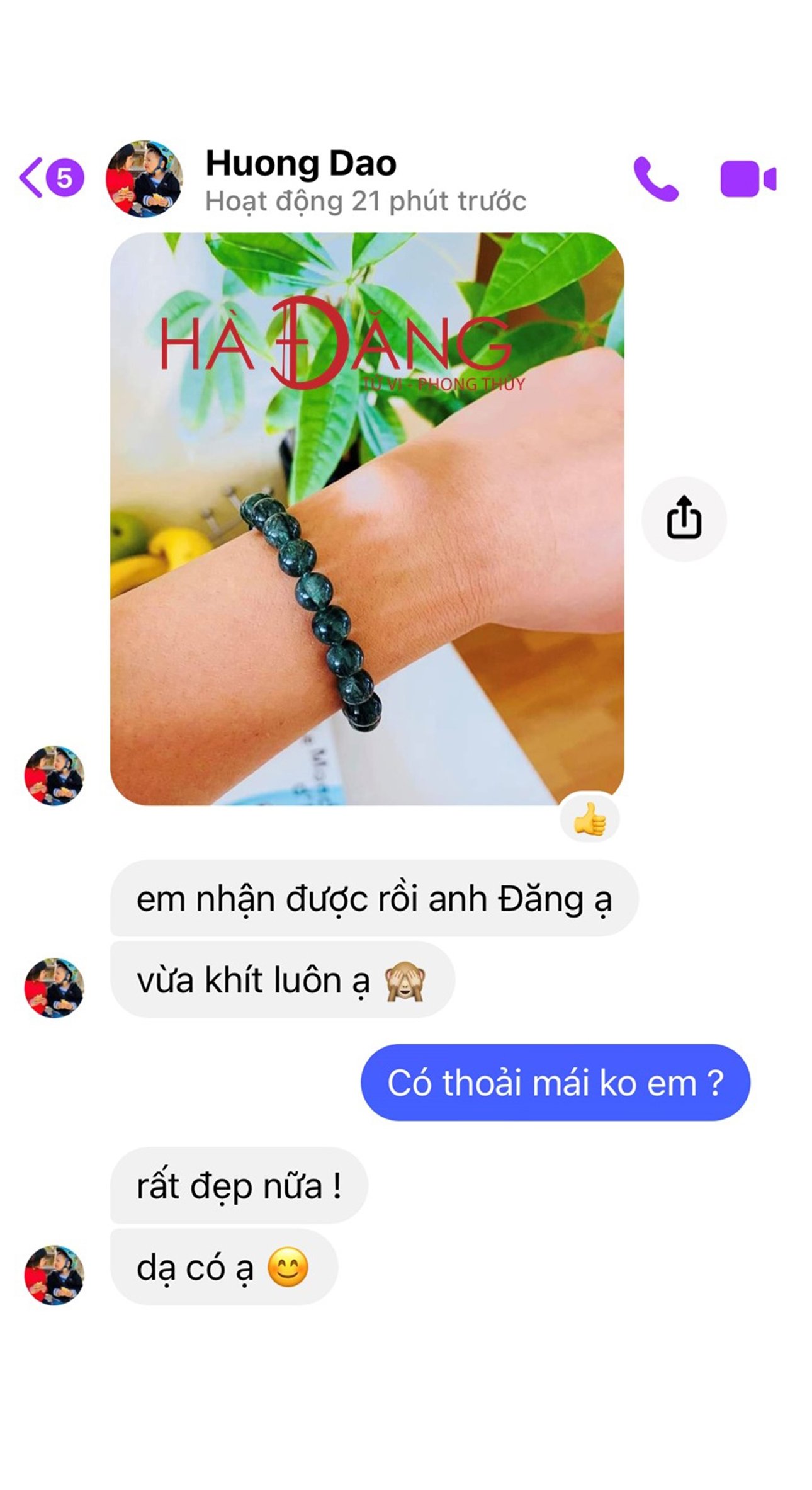
Task: View the thumbs-up reaction on the photo
Action: click(x=589, y=819)
